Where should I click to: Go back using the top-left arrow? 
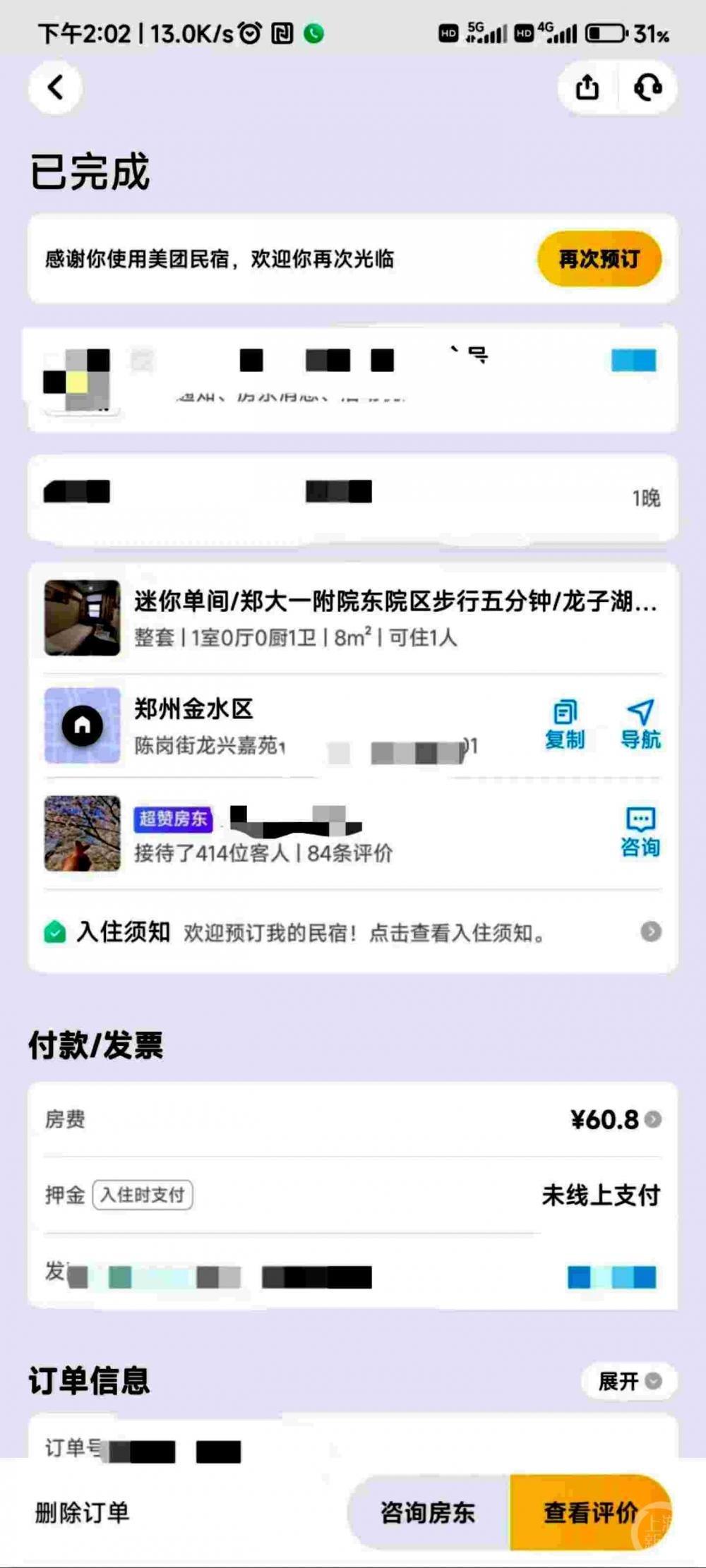pos(55,88)
